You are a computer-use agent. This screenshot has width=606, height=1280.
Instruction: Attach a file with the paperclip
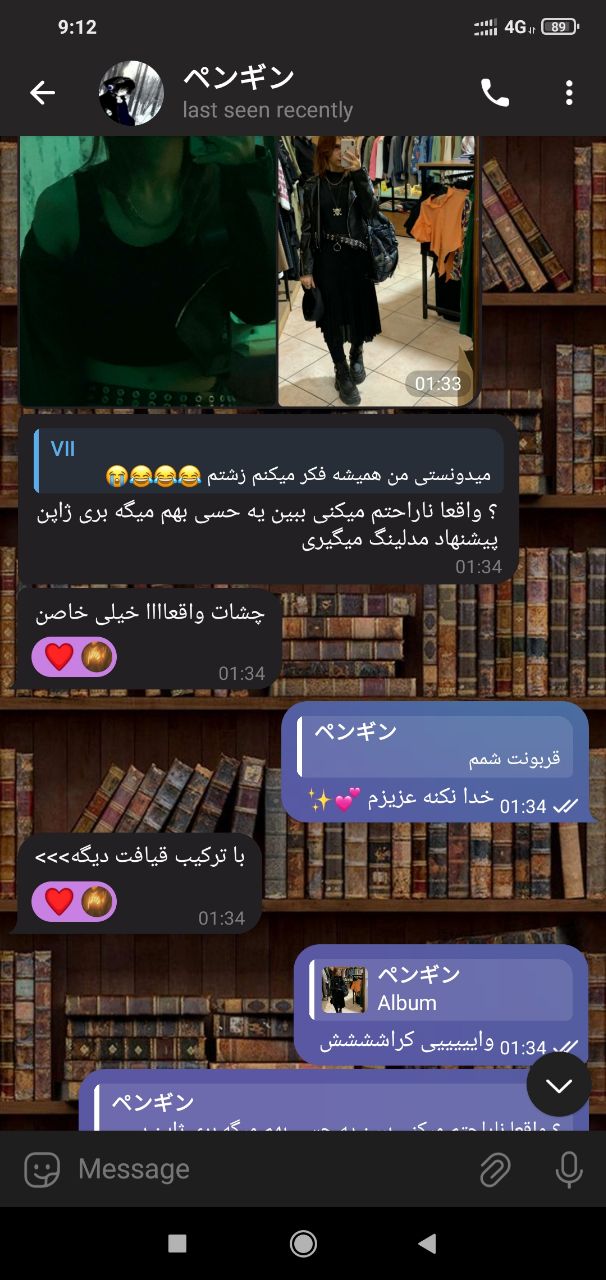tap(495, 1169)
